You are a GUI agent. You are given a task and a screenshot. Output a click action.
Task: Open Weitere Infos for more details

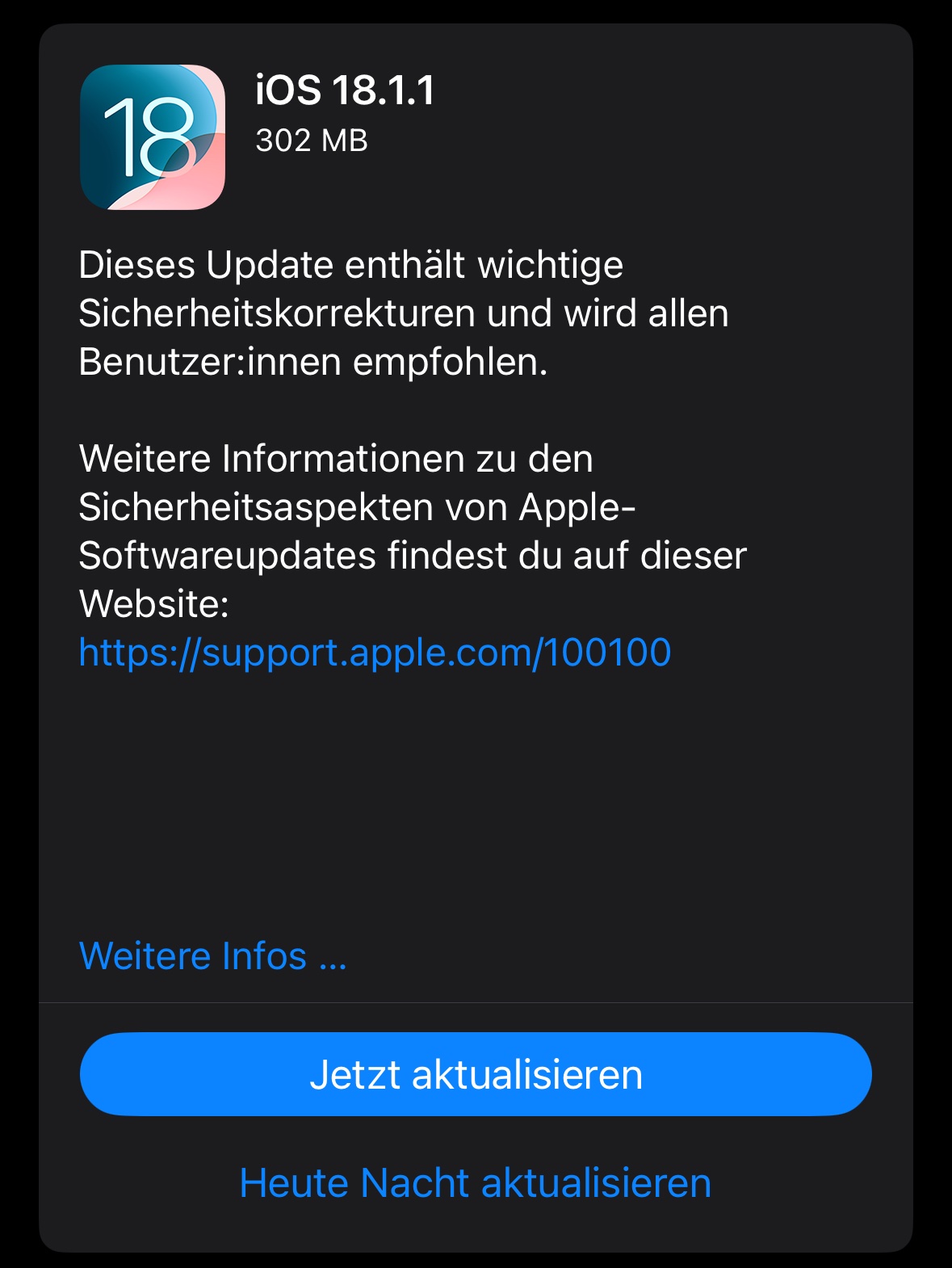tap(213, 956)
